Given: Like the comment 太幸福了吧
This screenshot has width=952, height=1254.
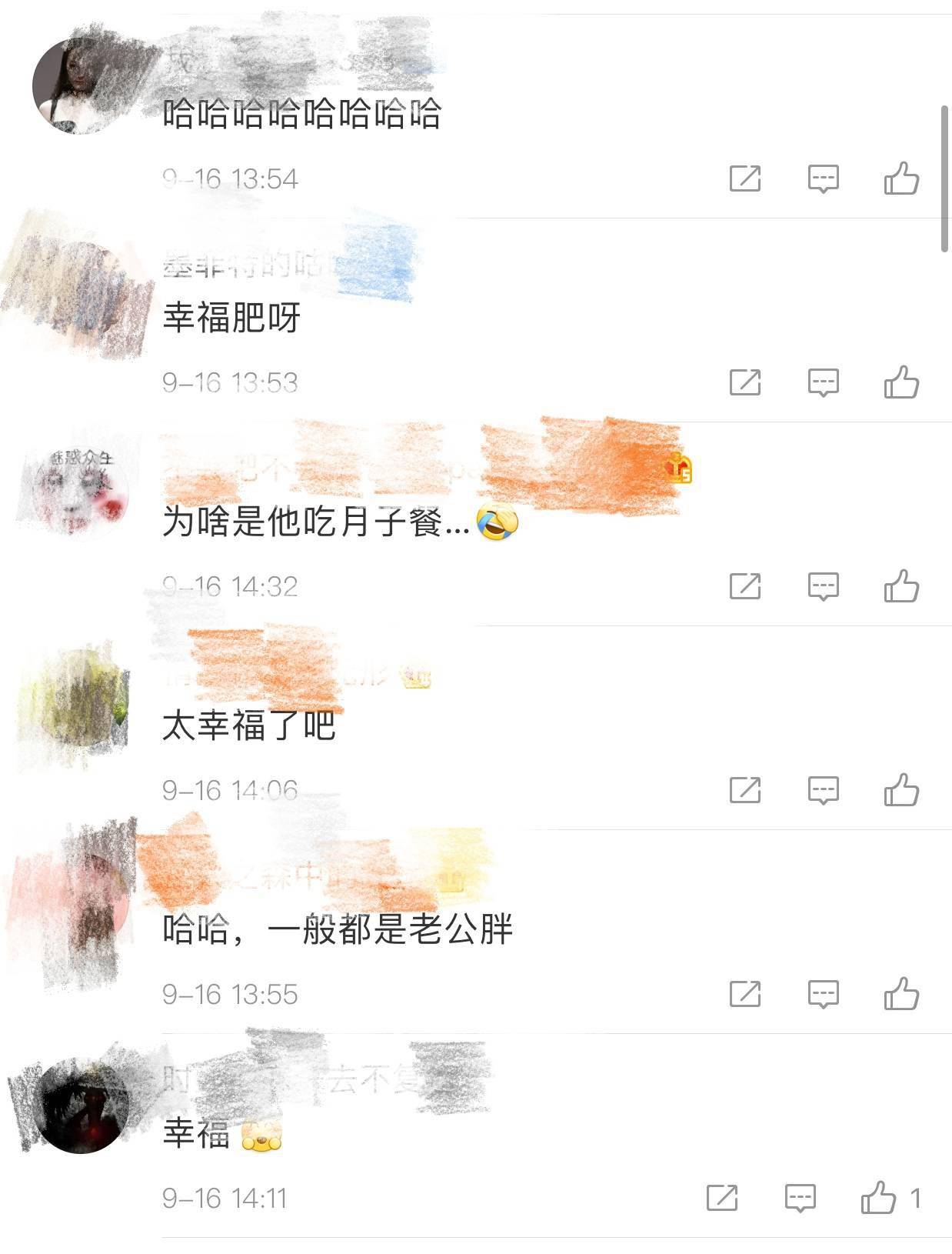Looking at the screenshot, I should click(901, 790).
